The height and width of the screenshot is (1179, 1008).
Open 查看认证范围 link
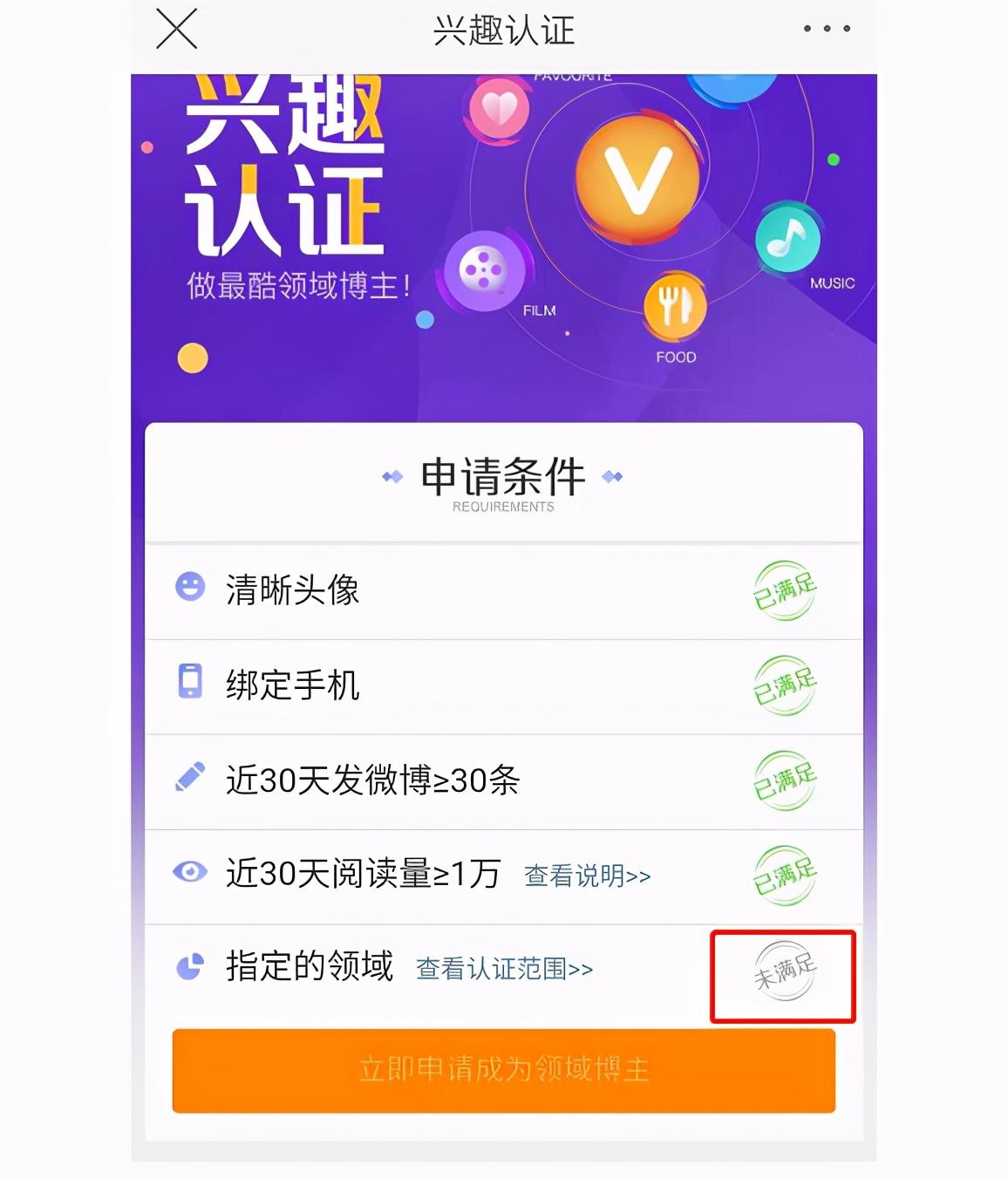[x=504, y=969]
